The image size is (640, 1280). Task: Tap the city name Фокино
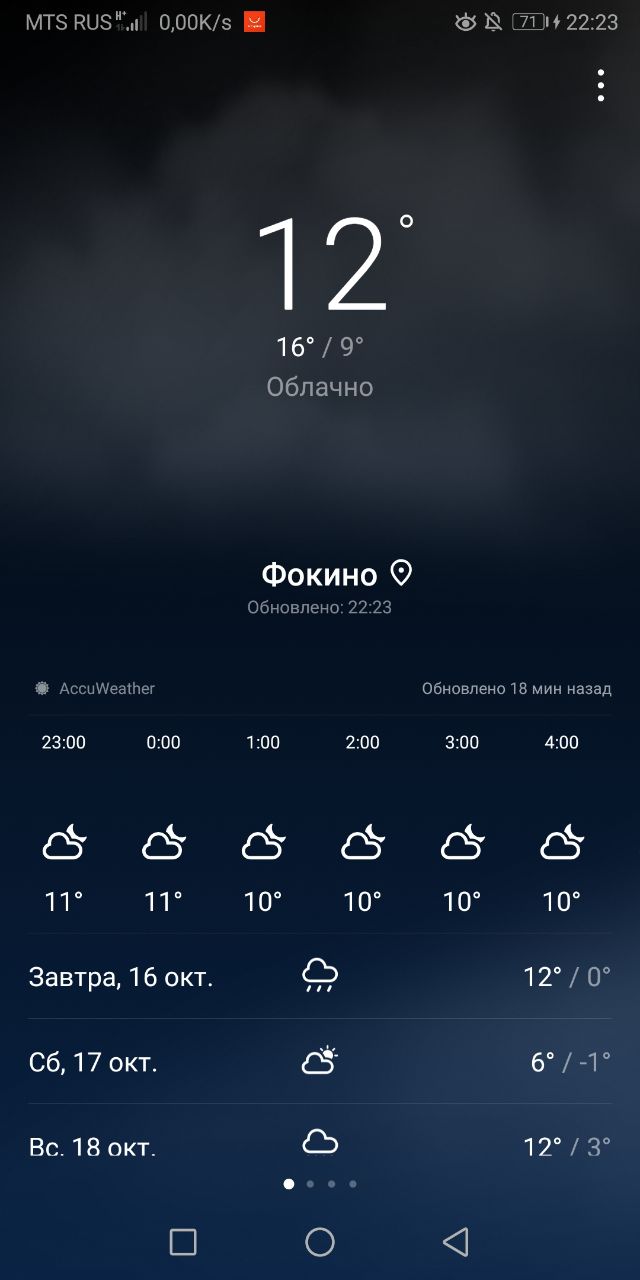(319, 574)
